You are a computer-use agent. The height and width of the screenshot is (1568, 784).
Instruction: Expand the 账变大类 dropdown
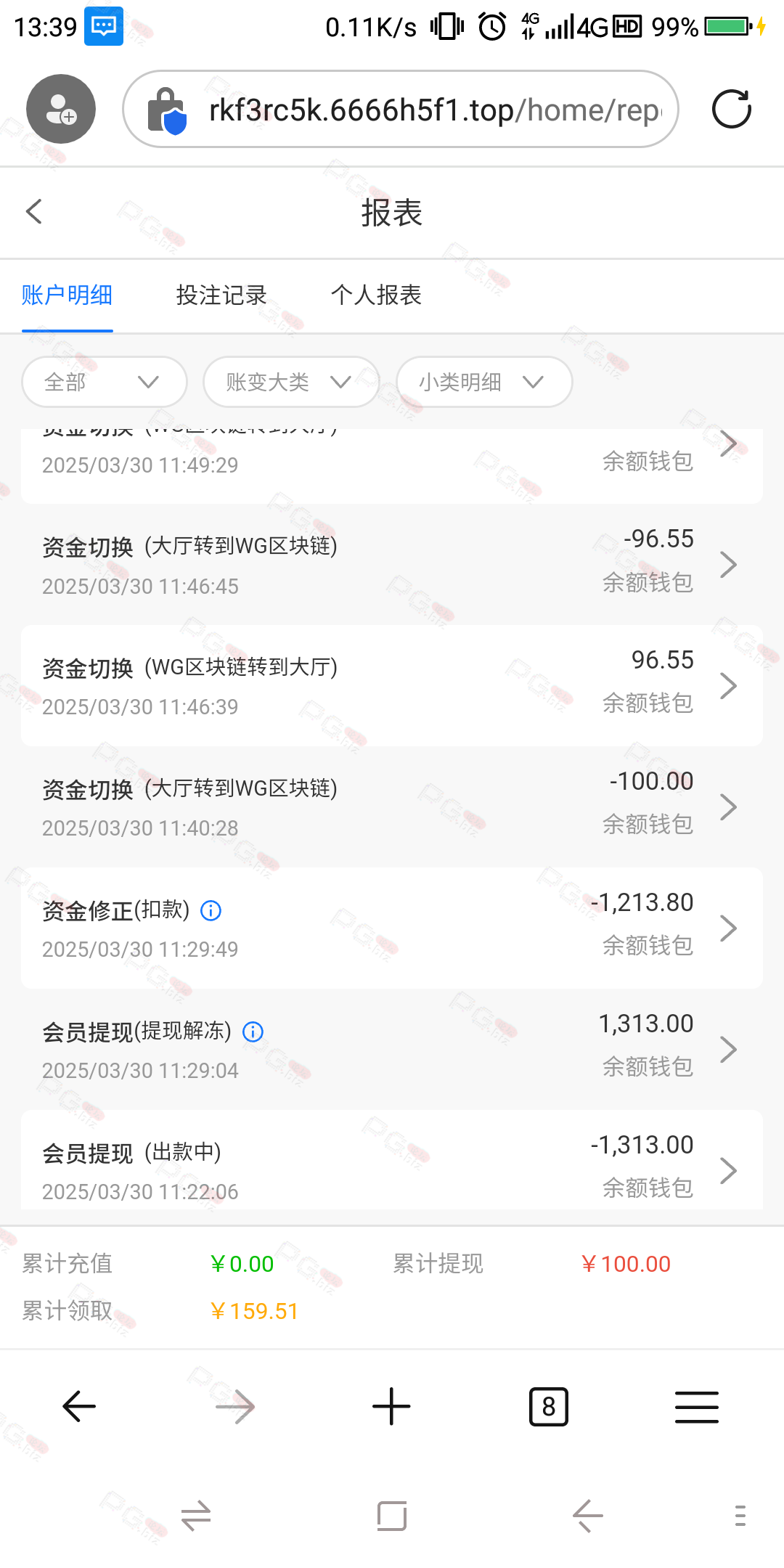click(x=290, y=382)
